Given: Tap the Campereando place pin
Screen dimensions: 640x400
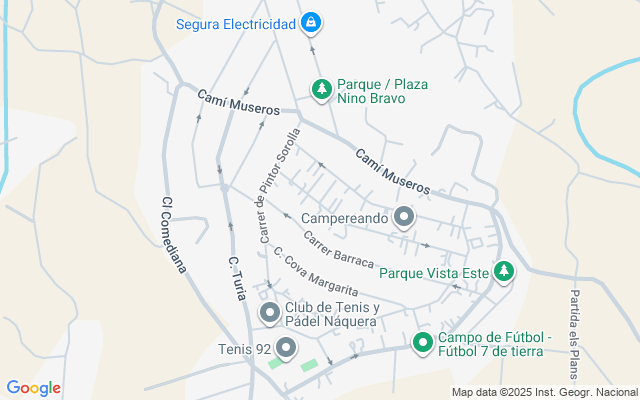Looking at the screenshot, I should pos(404,216).
